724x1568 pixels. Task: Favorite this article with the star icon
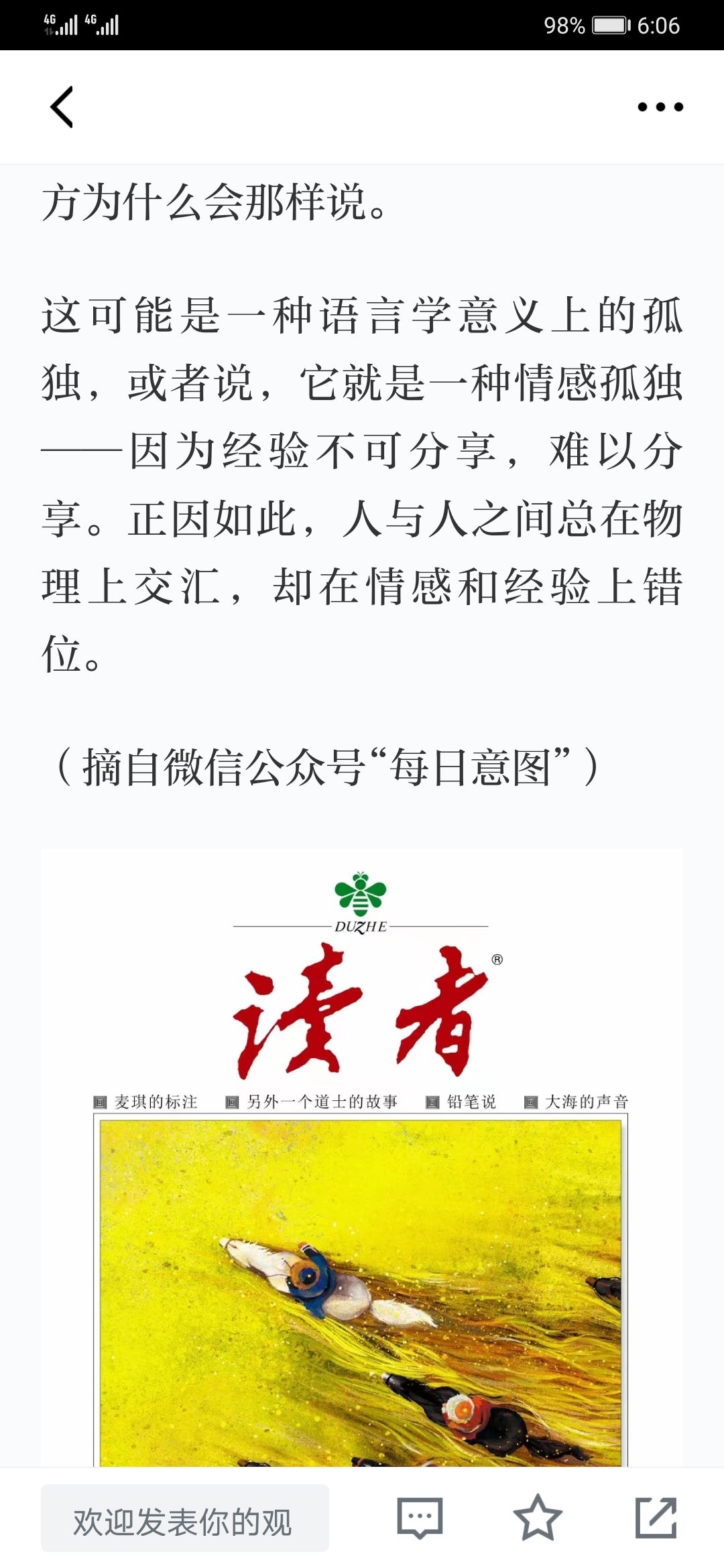coord(538,1518)
